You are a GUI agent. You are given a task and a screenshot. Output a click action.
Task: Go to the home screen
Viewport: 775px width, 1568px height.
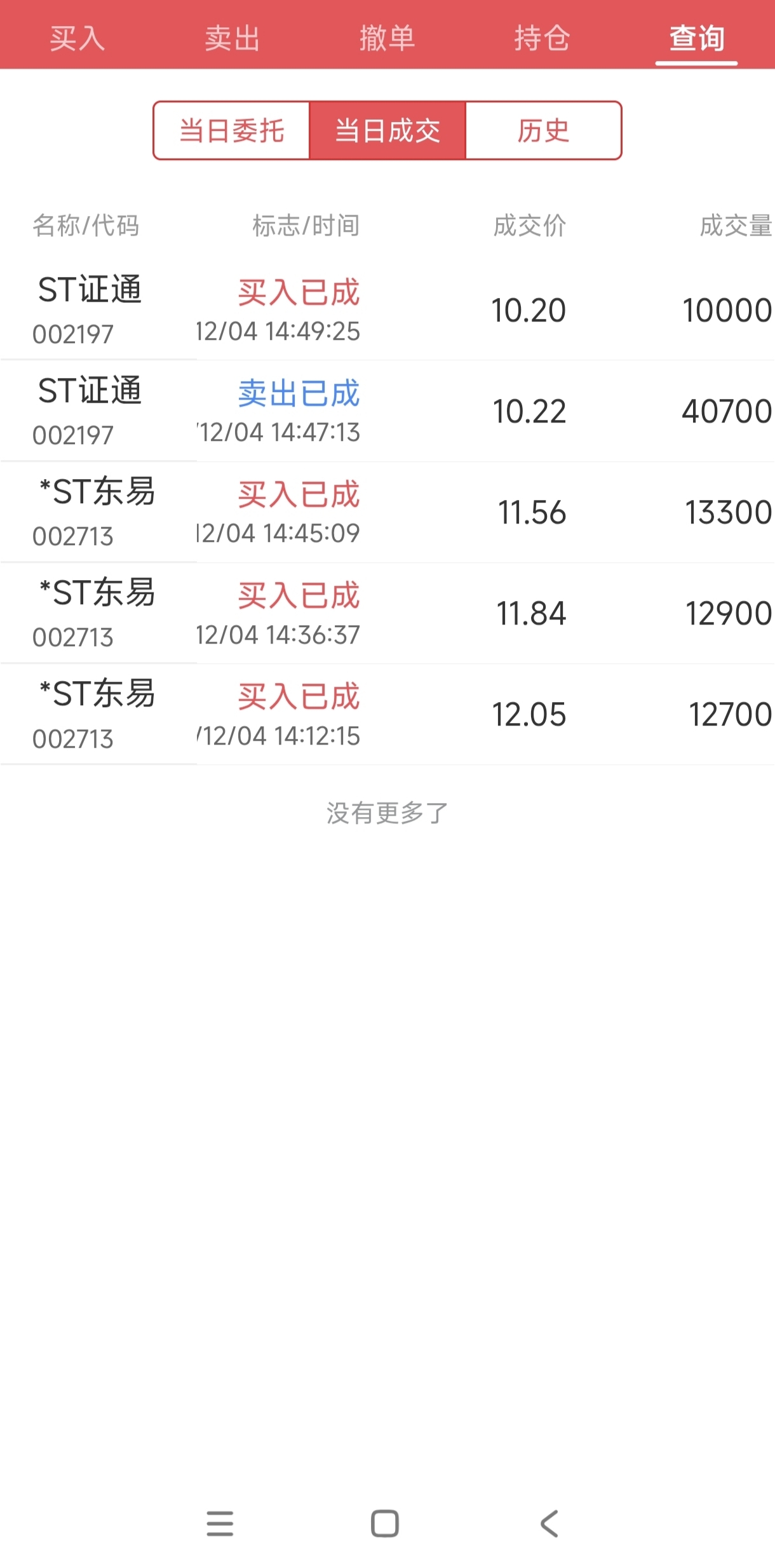coord(385,1524)
